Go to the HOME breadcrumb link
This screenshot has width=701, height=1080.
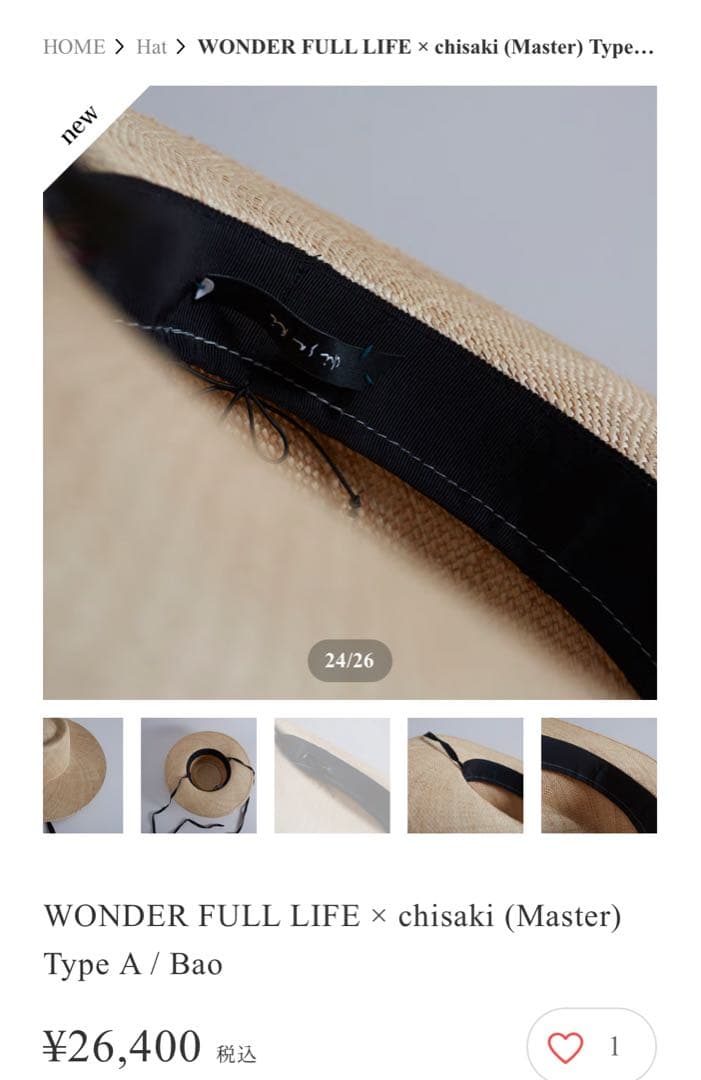click(73, 47)
